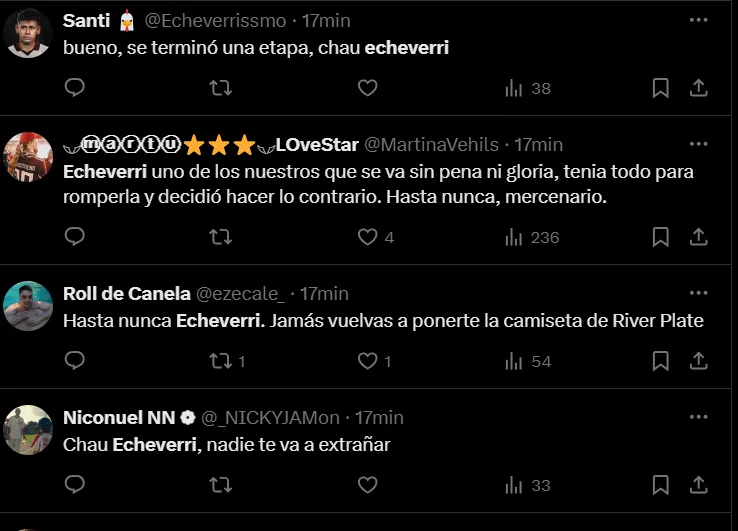Reply to Santi's tweet

click(75, 88)
